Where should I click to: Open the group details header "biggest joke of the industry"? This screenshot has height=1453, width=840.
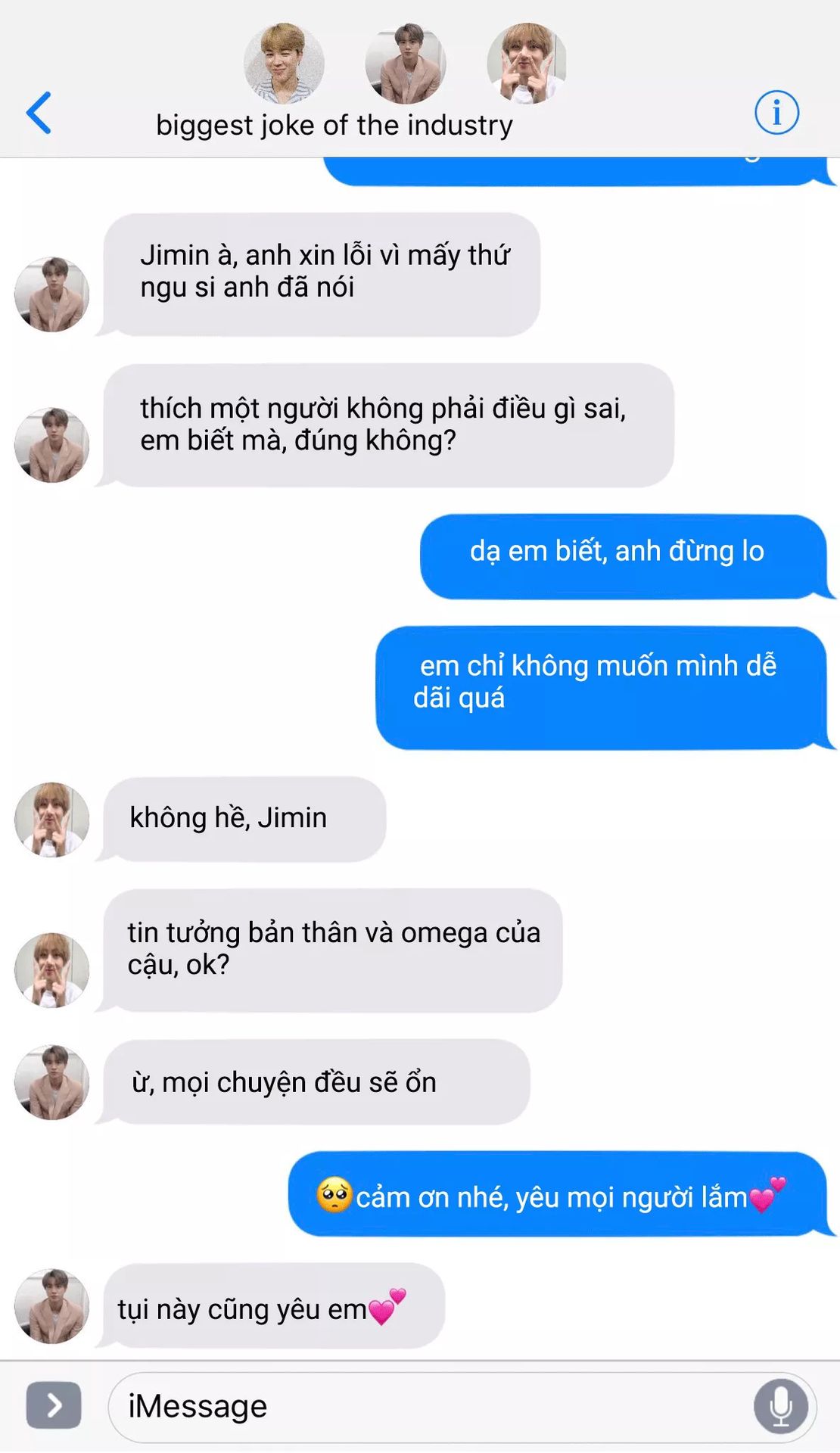[x=334, y=125]
